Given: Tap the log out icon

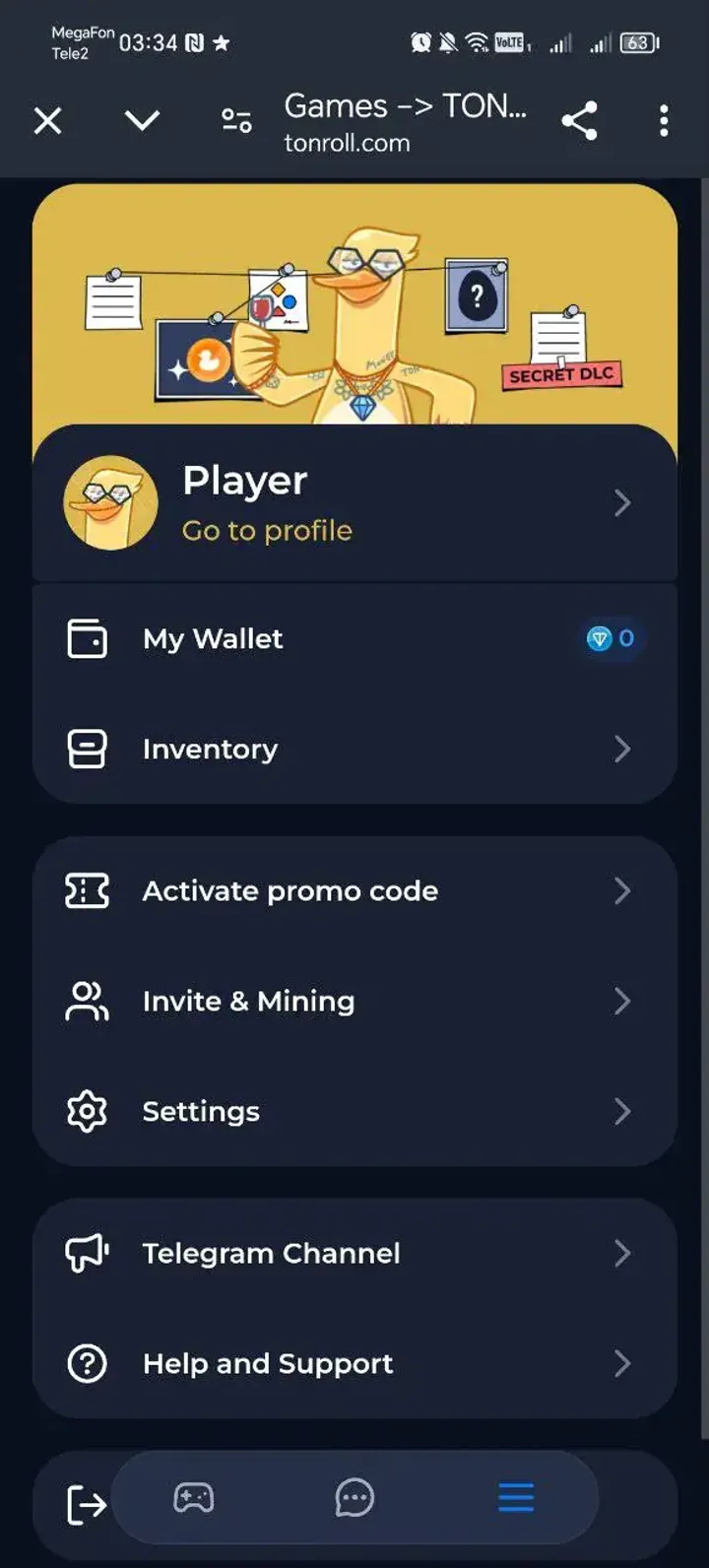Looking at the screenshot, I should pyautogui.click(x=85, y=1504).
